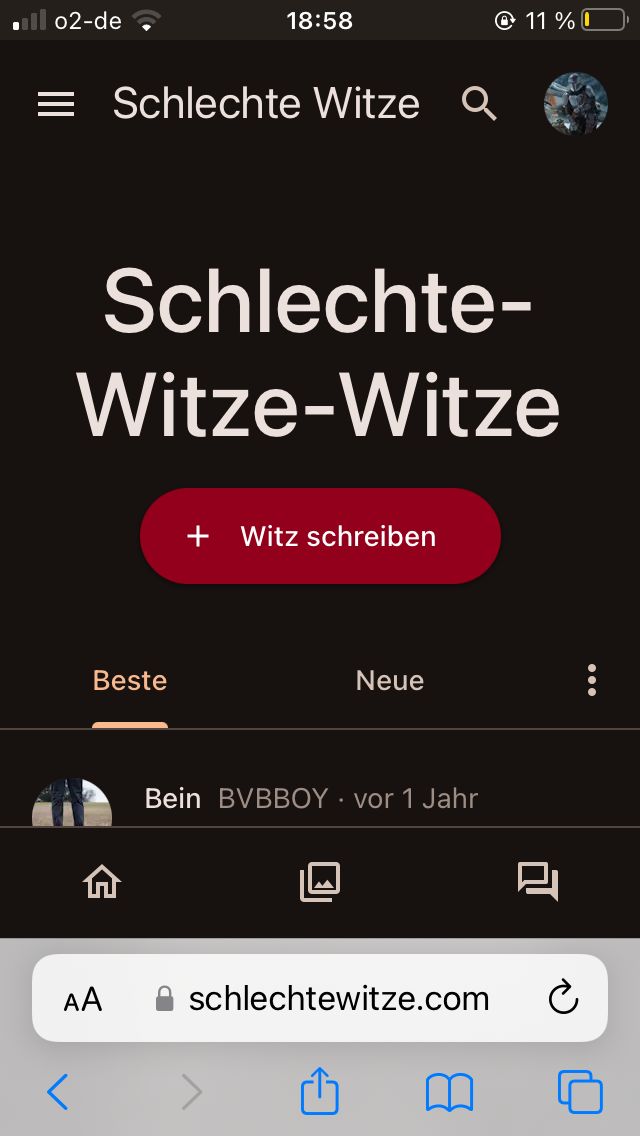Tap the Witz schreiben button
640x1136 pixels.
pos(320,536)
